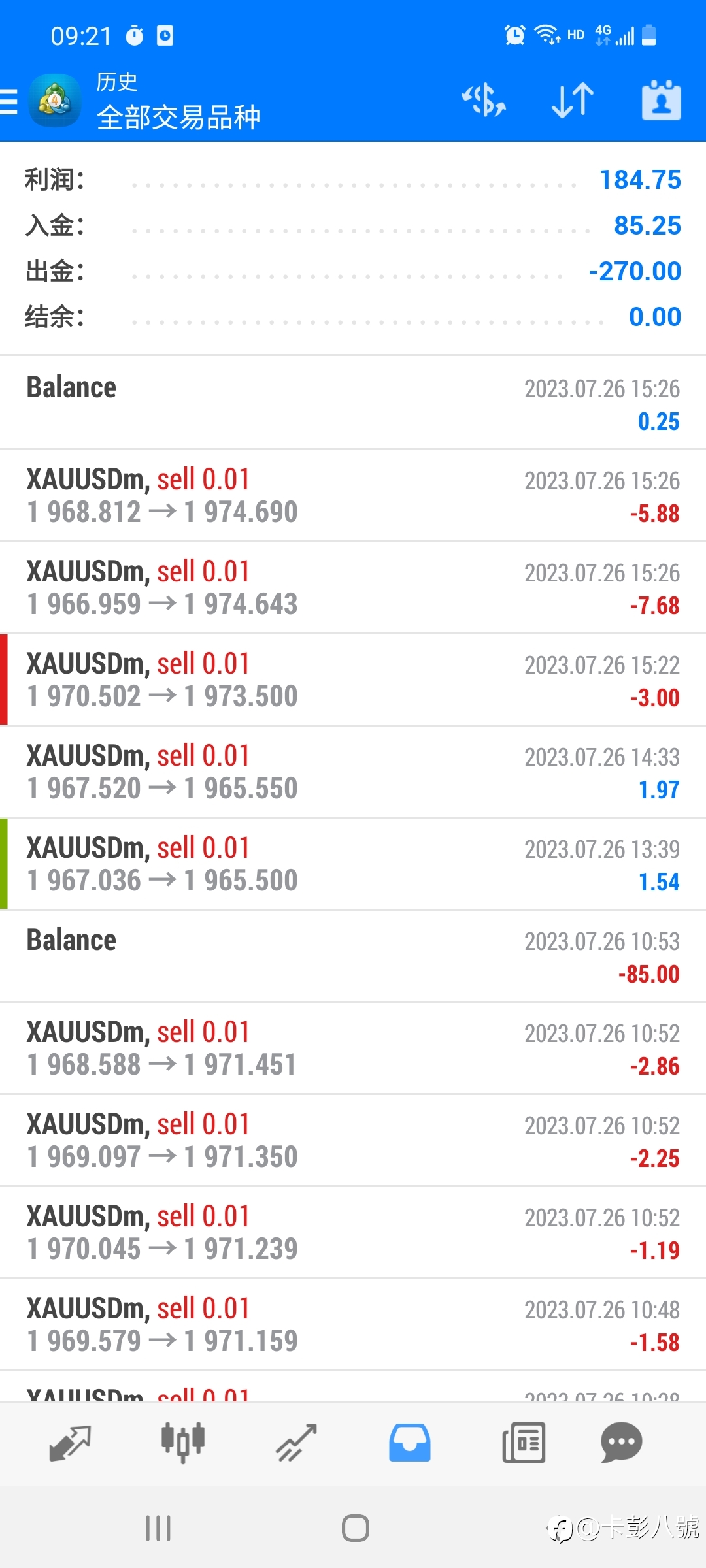Switch to the Trade tab
Viewport: 706px width, 1568px height.
[x=296, y=1443]
